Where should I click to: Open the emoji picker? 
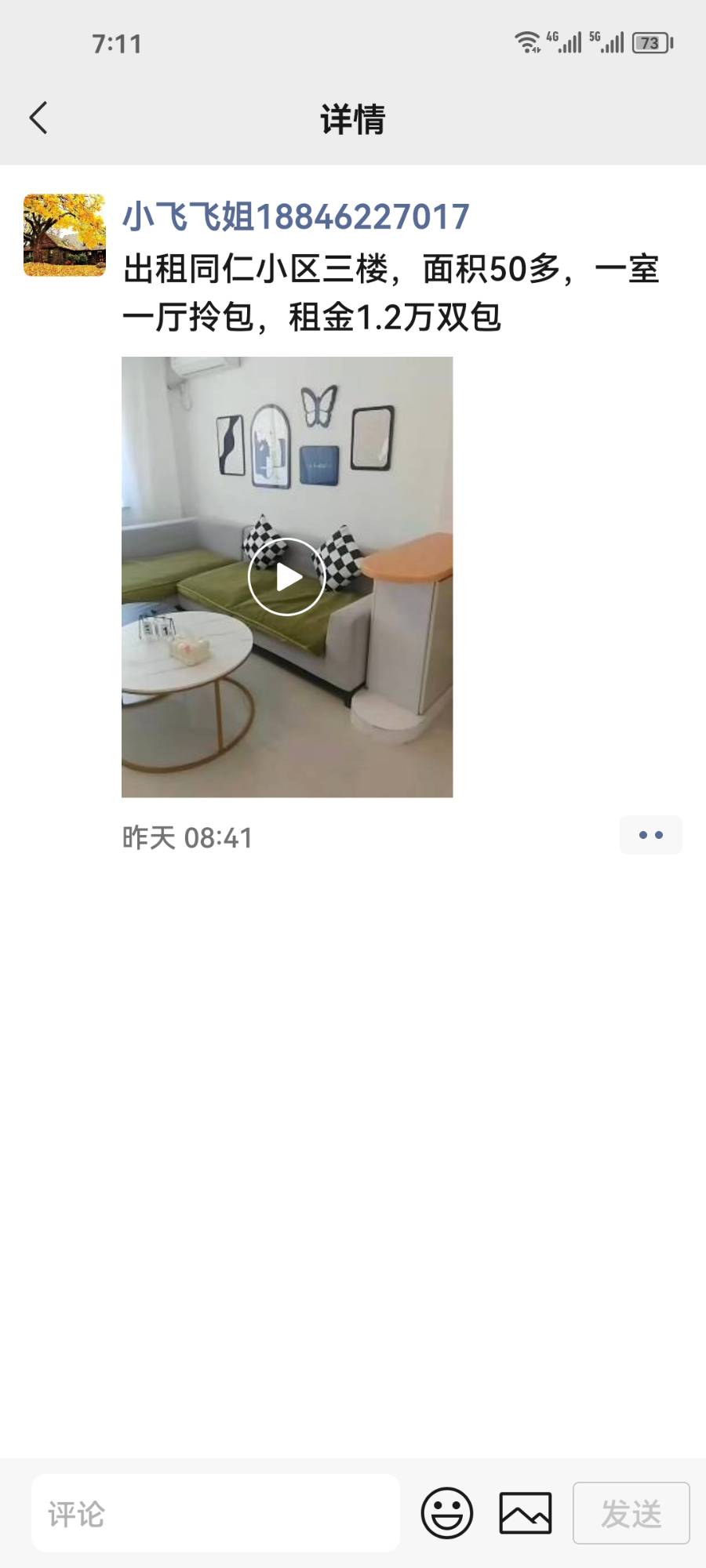click(447, 1513)
